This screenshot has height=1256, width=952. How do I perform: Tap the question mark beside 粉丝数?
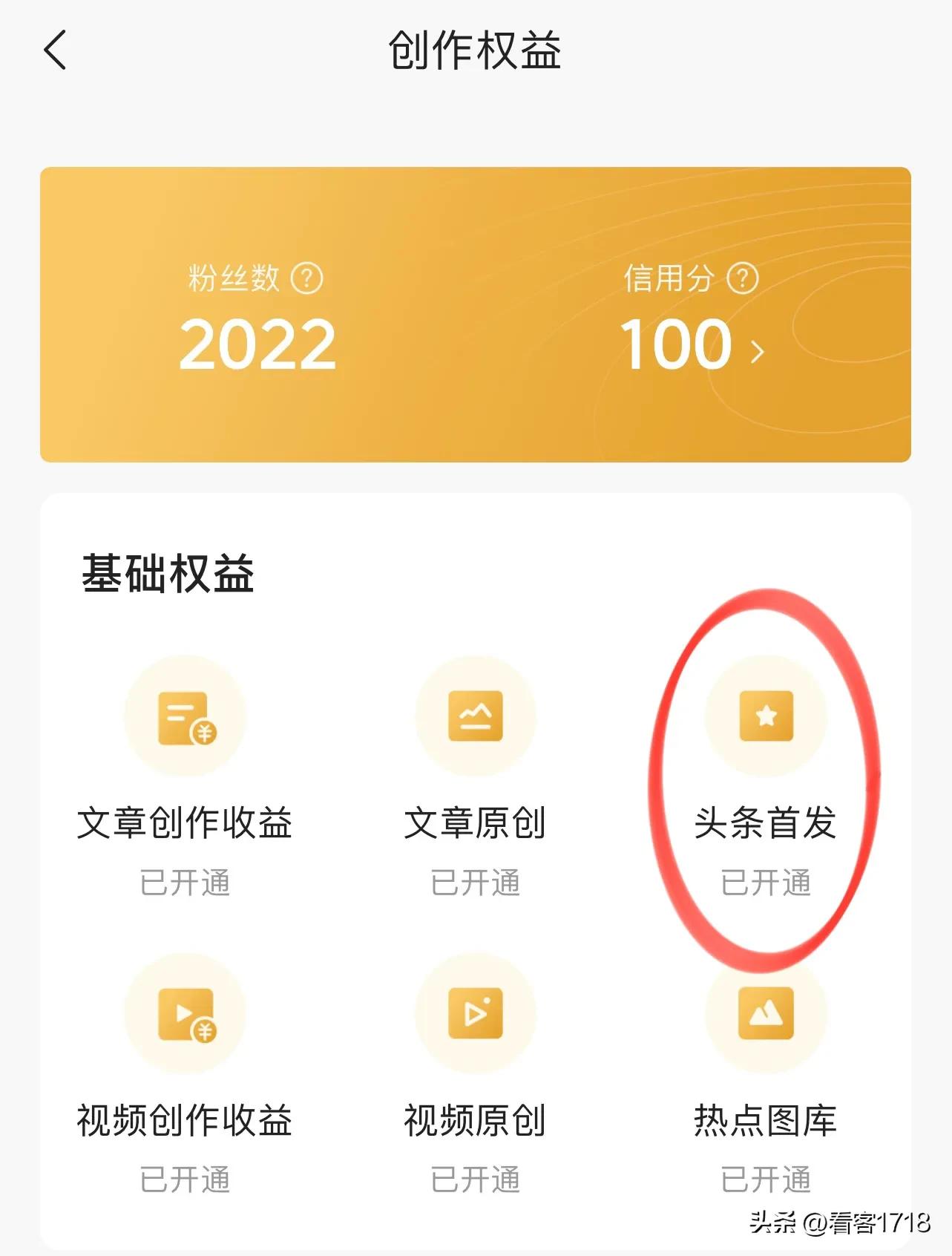tap(307, 278)
